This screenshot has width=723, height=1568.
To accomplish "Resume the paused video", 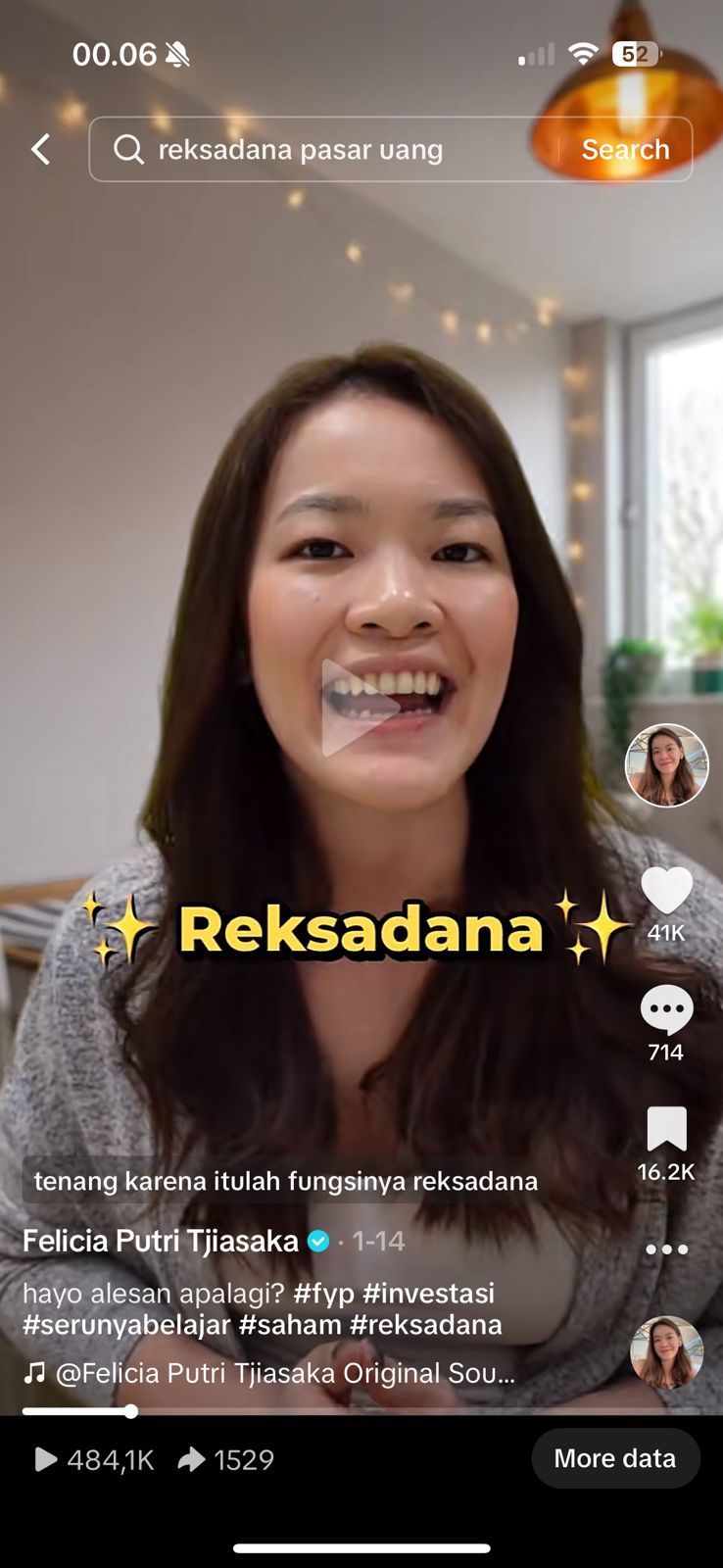I will (x=359, y=707).
